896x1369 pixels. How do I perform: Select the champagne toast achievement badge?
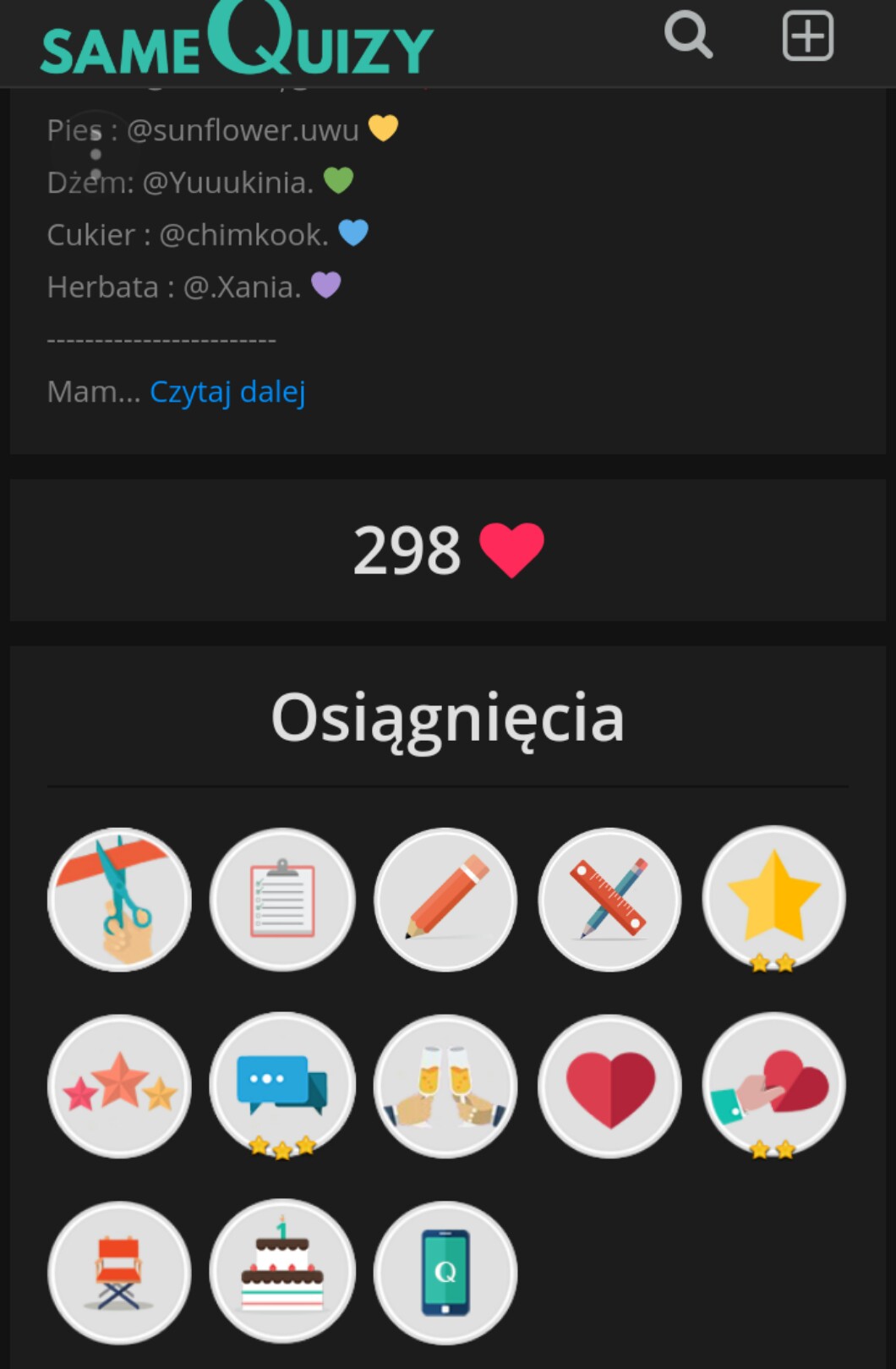point(445,1086)
